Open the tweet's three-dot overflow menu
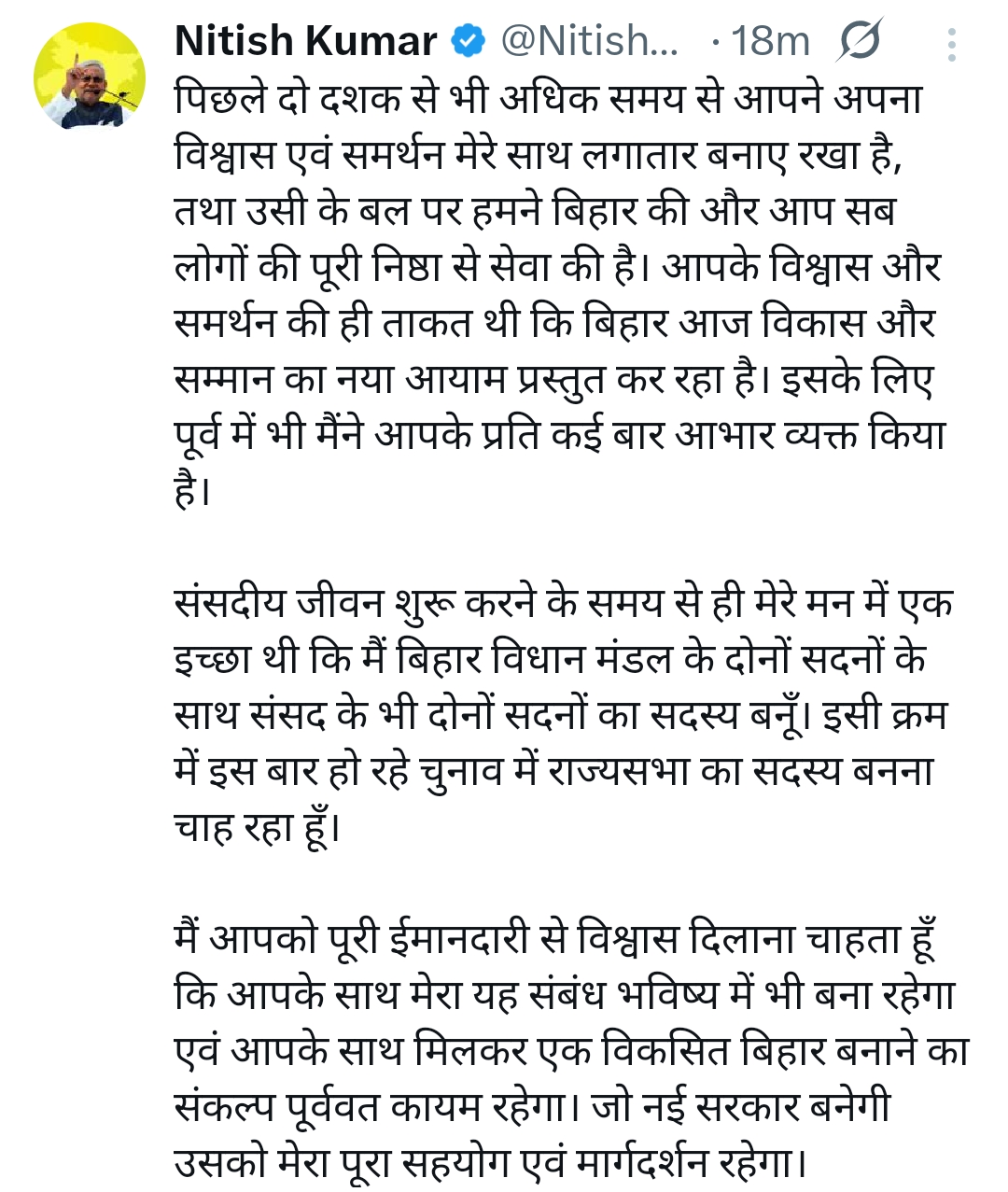 coord(951,44)
